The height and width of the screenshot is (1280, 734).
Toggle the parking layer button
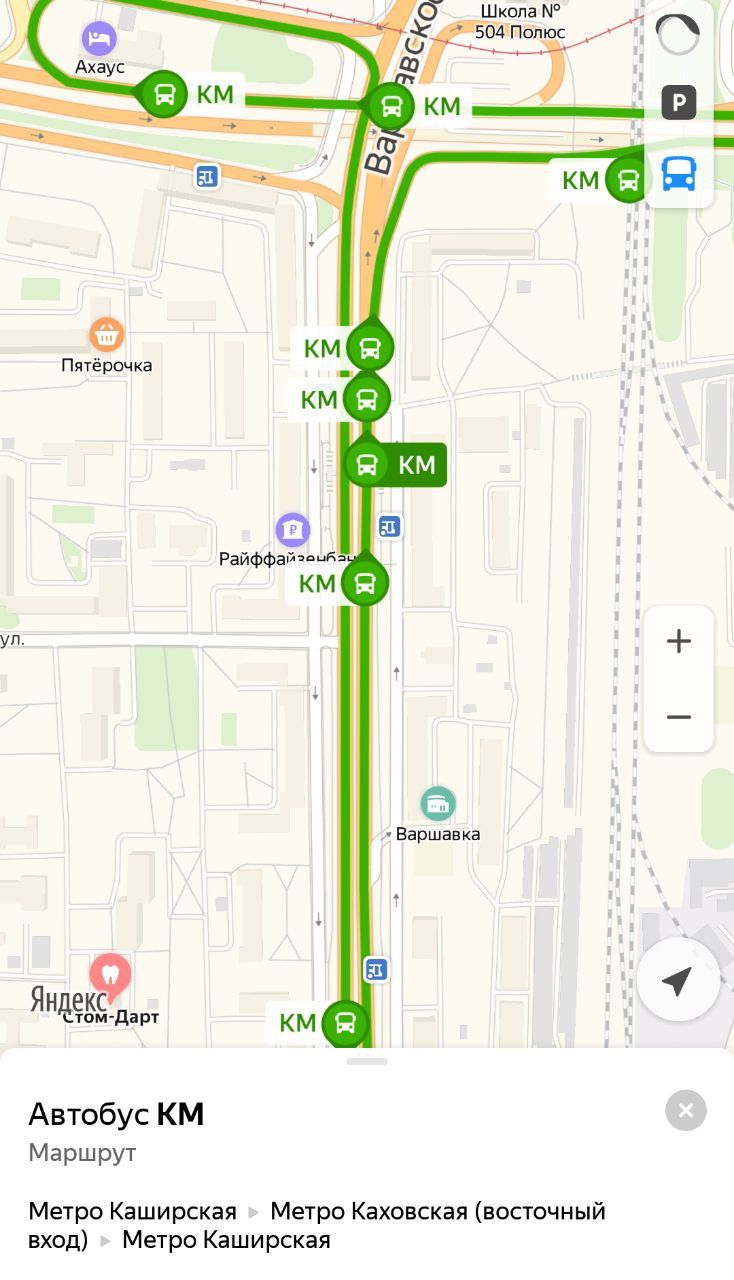679,102
